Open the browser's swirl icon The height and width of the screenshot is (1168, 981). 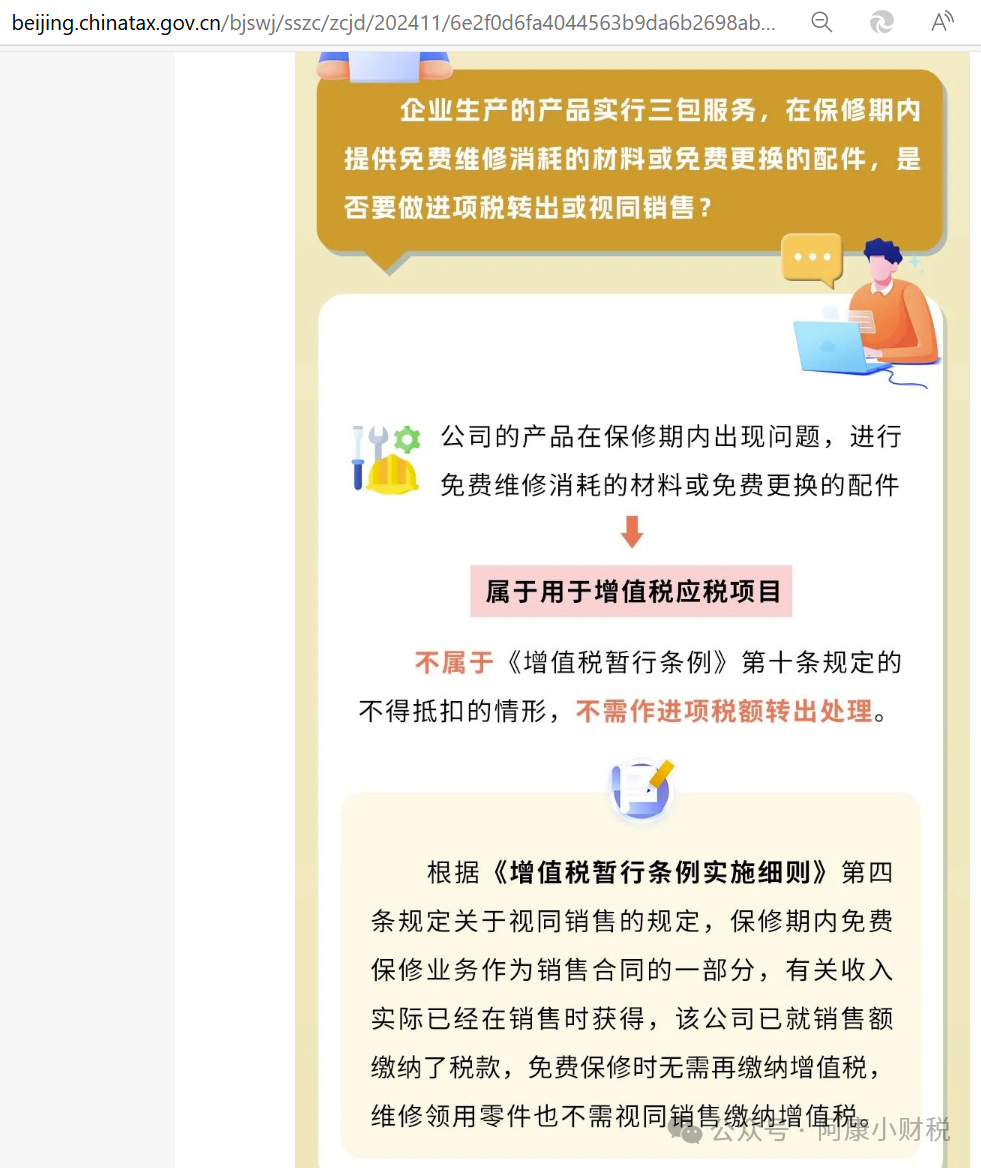click(881, 22)
